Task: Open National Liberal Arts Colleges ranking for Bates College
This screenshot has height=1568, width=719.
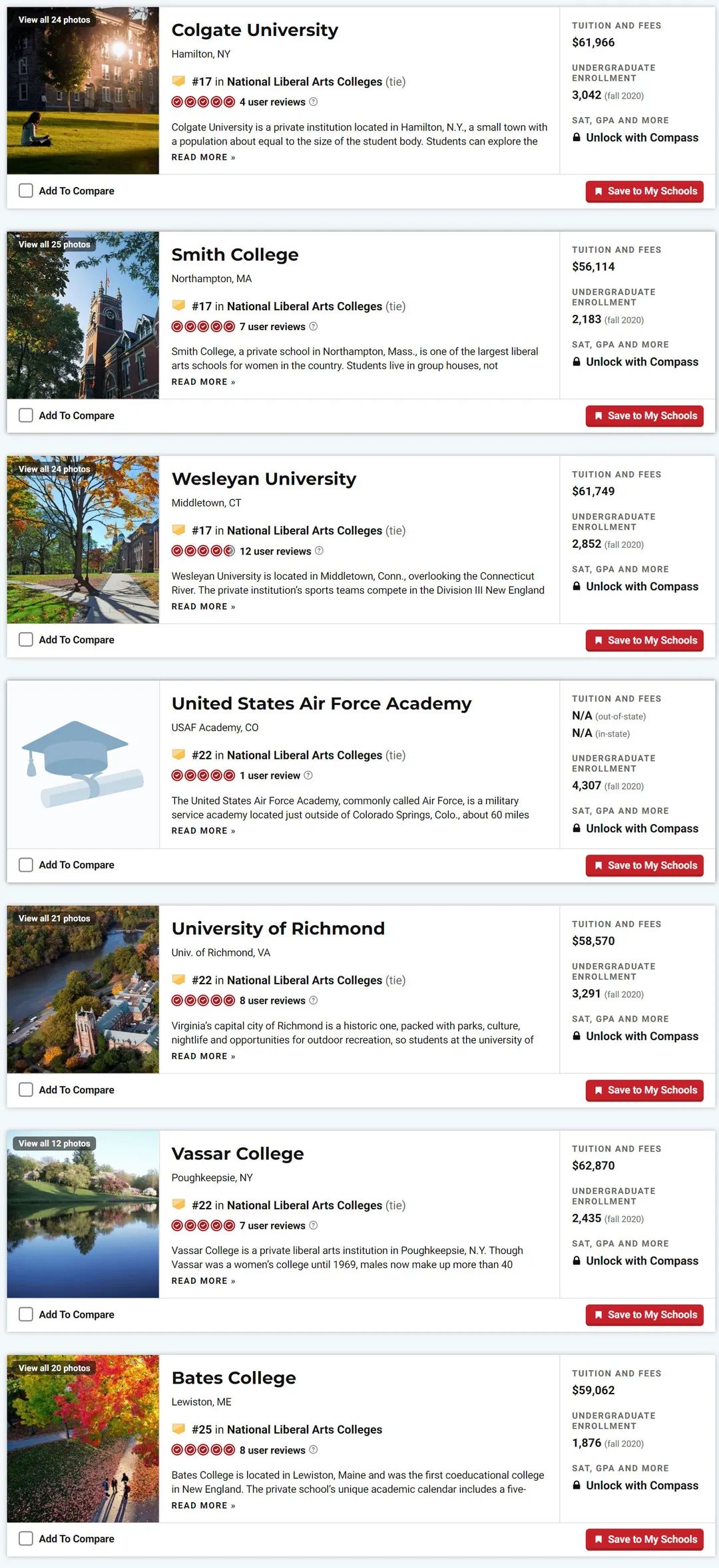Action: [x=304, y=1430]
